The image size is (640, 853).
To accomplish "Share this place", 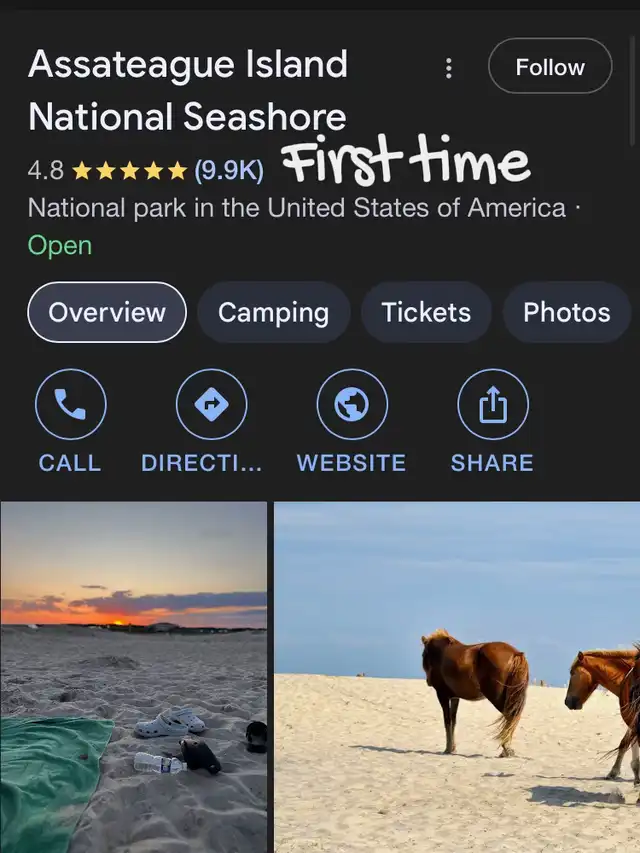I will tap(492, 405).
